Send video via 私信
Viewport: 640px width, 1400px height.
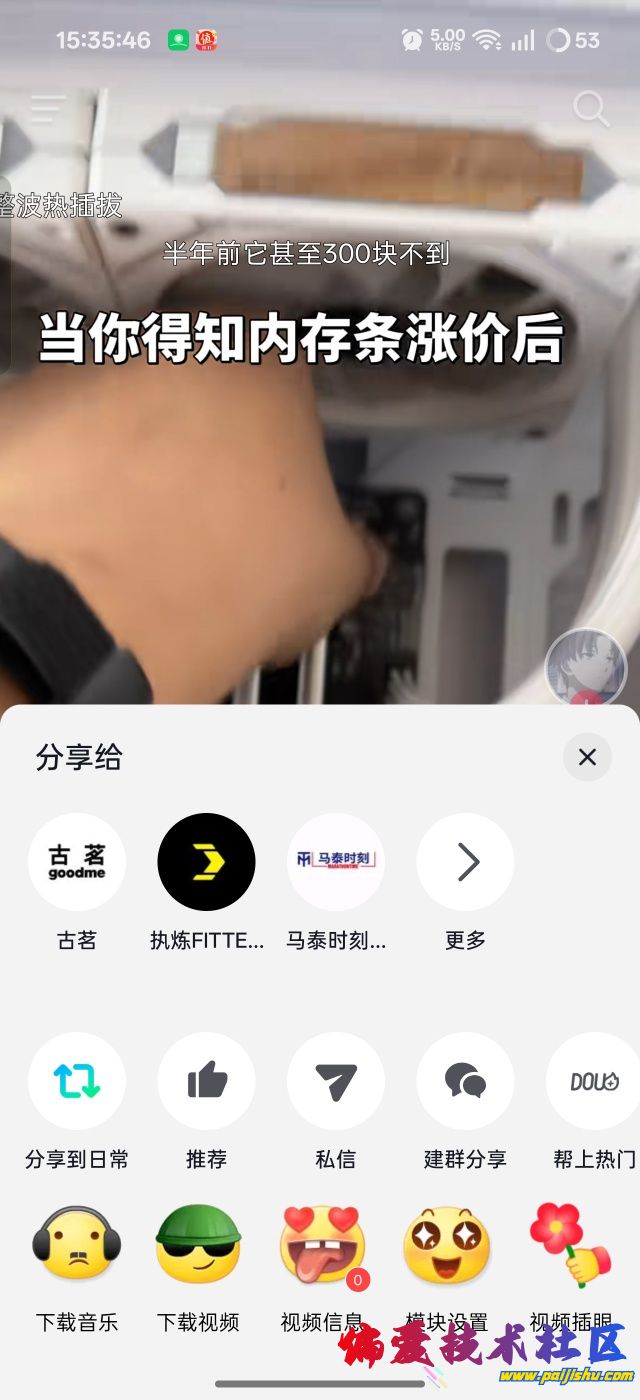(x=336, y=1081)
